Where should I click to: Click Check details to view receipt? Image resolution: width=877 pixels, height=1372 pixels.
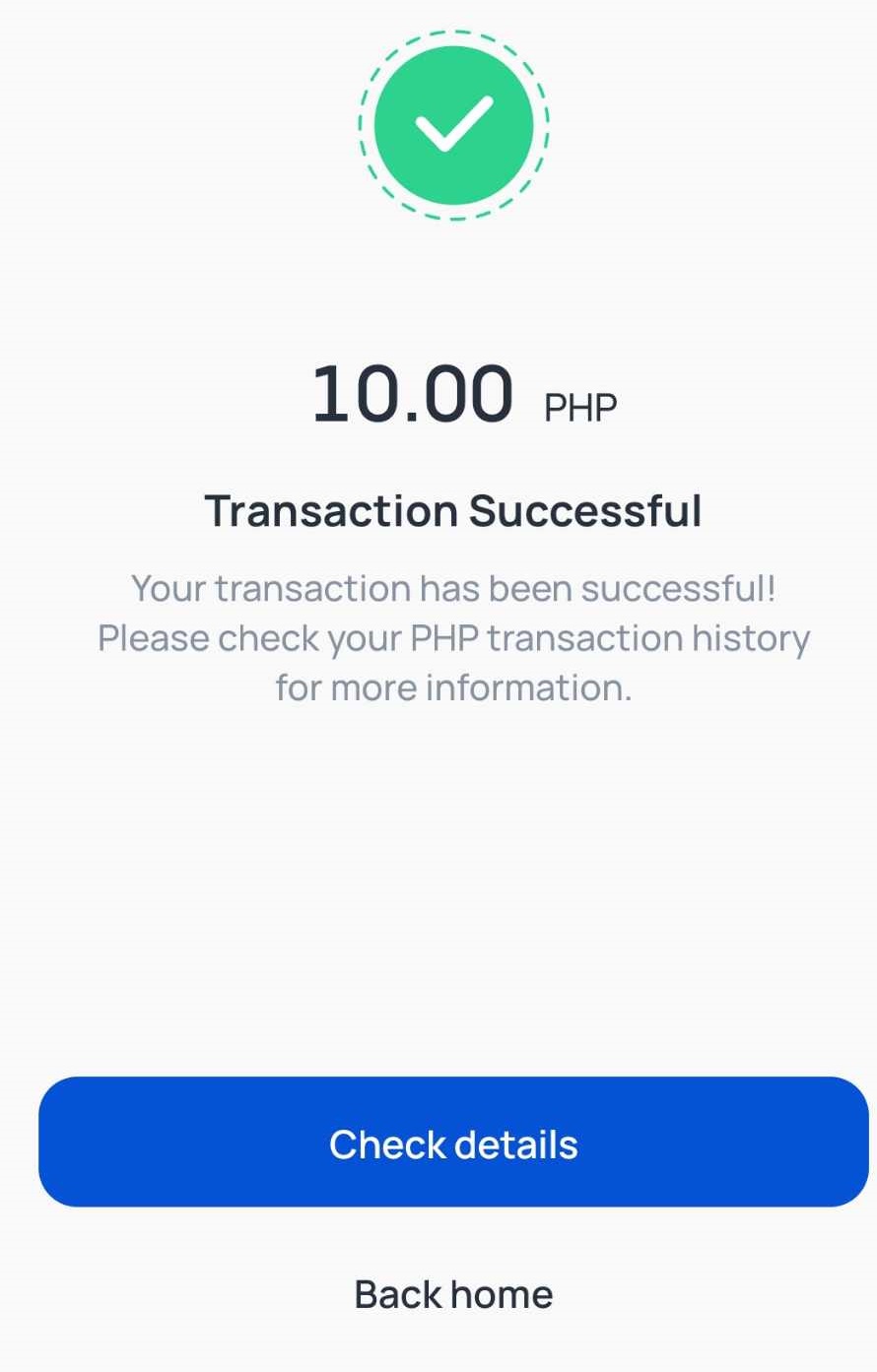453,1143
